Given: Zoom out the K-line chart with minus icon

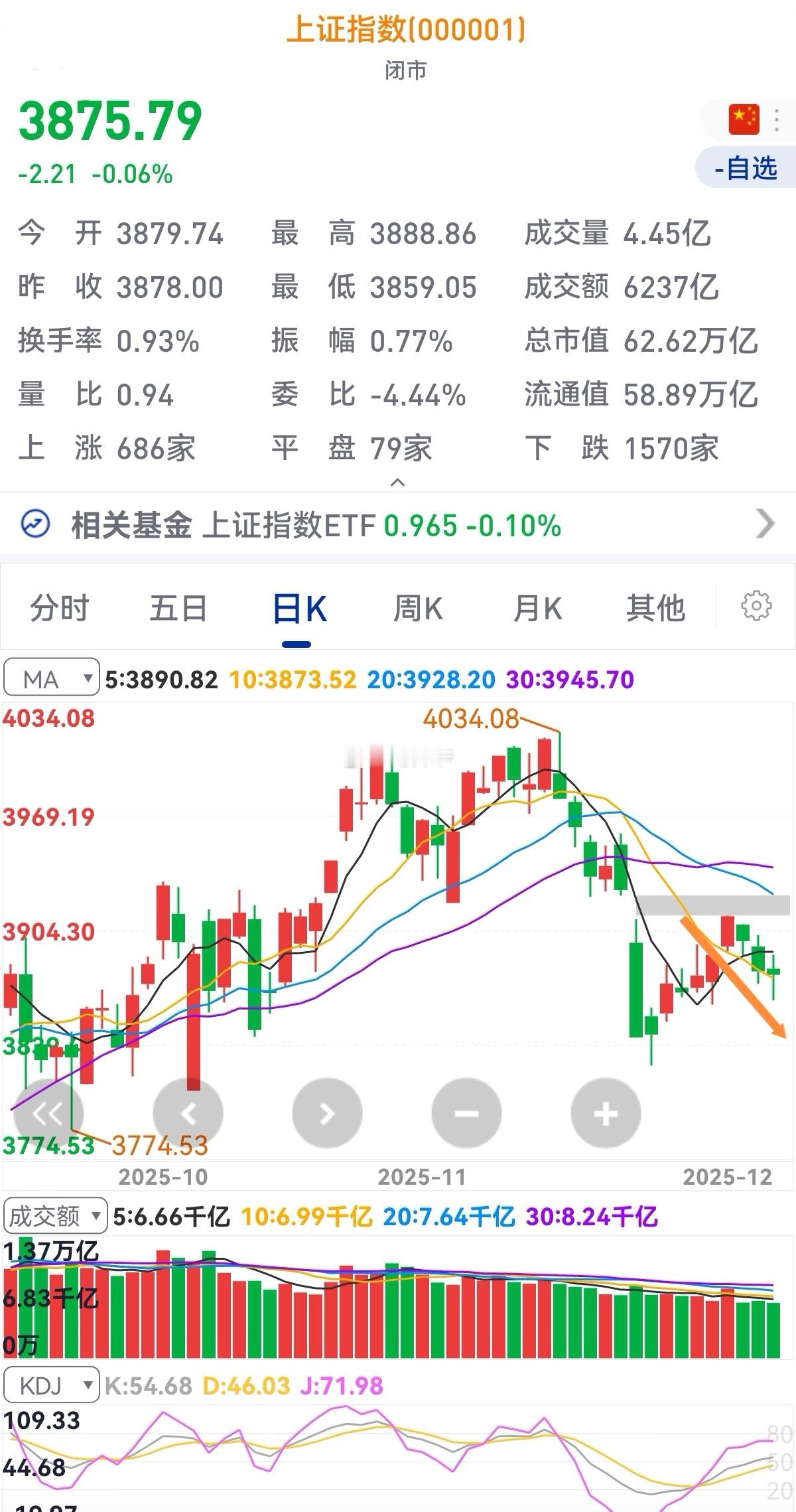Looking at the screenshot, I should pyautogui.click(x=466, y=1112).
